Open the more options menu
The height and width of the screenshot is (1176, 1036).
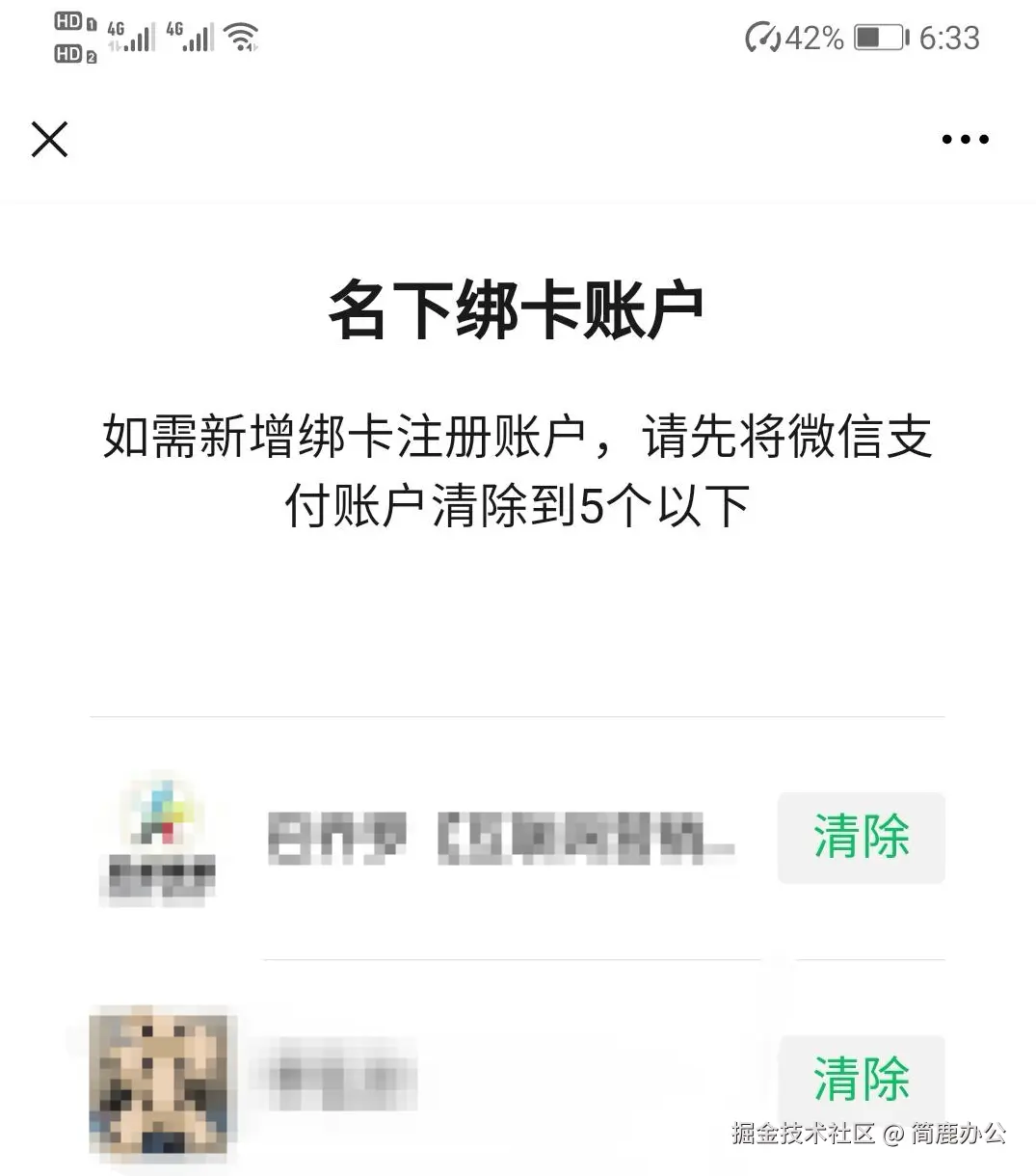[x=963, y=138]
